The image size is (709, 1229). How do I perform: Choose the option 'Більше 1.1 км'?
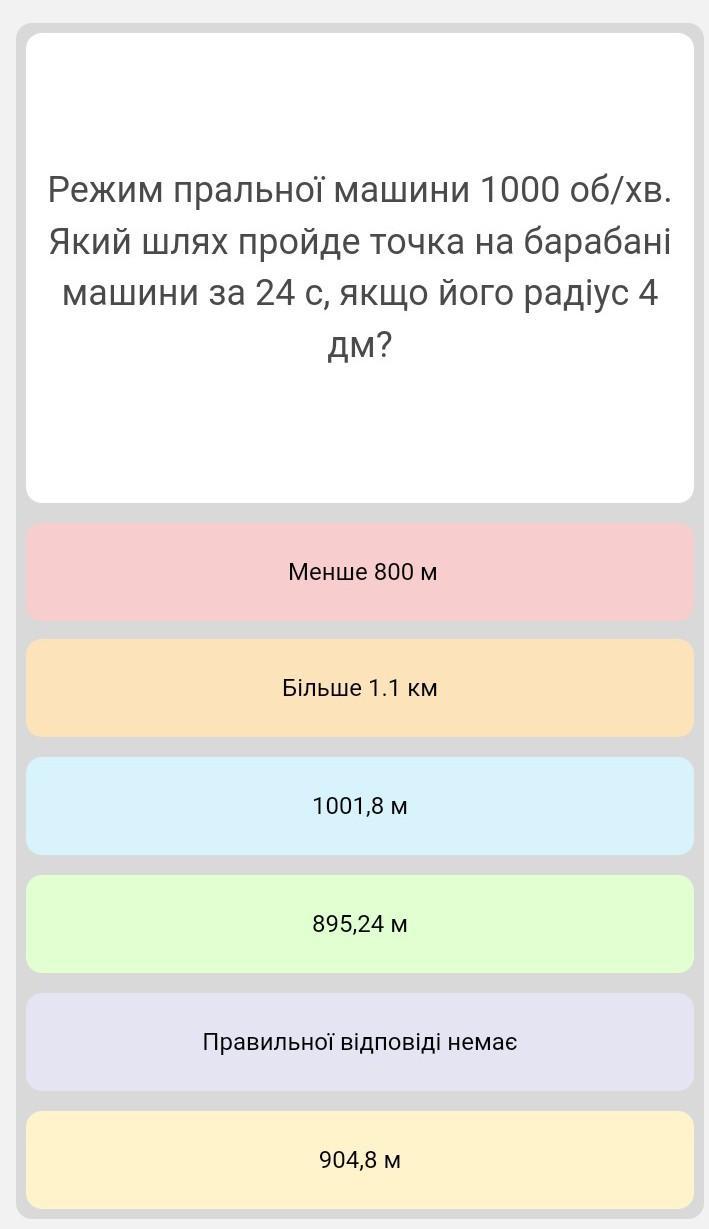(x=360, y=688)
